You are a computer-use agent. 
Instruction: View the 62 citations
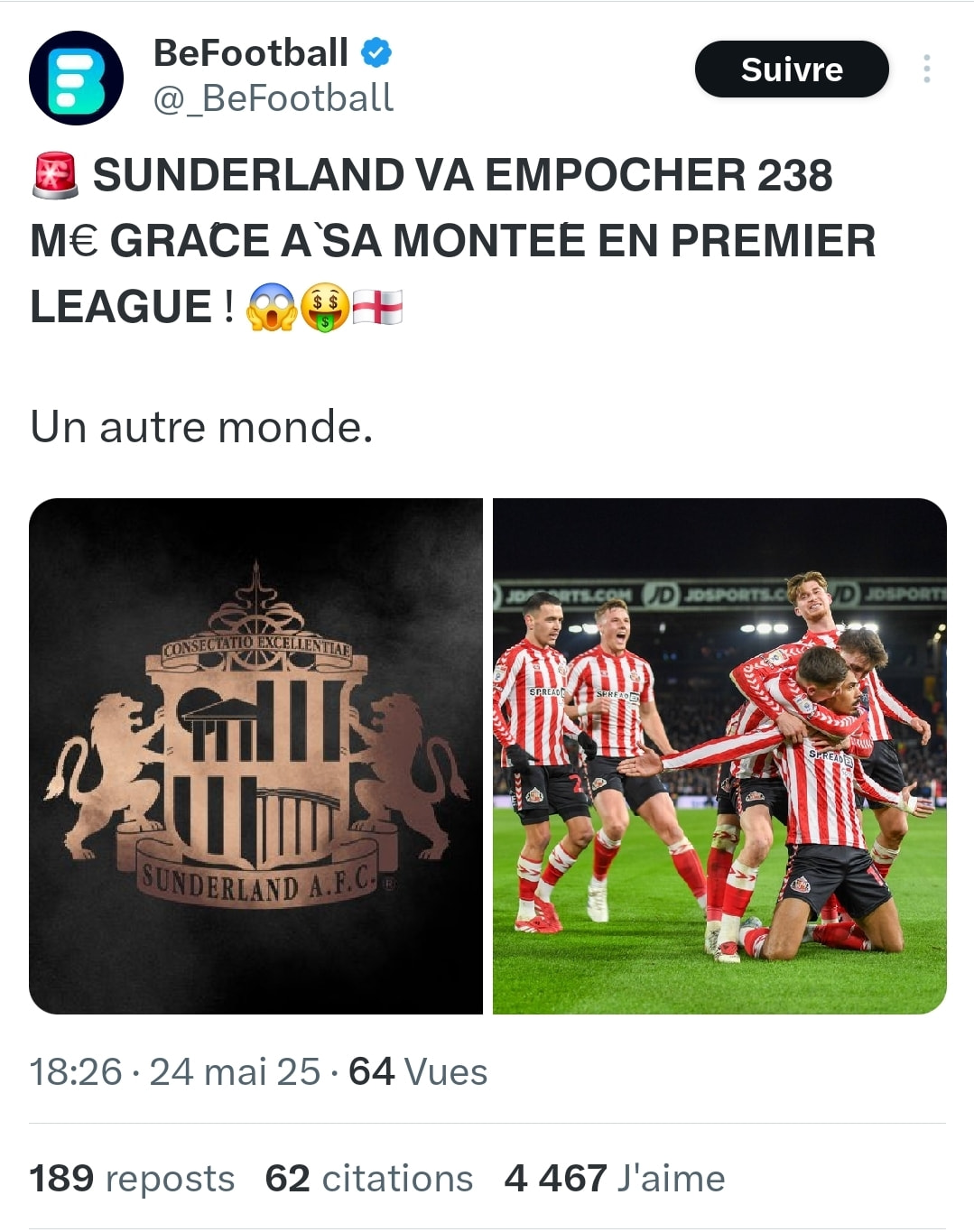pyautogui.click(x=368, y=1178)
